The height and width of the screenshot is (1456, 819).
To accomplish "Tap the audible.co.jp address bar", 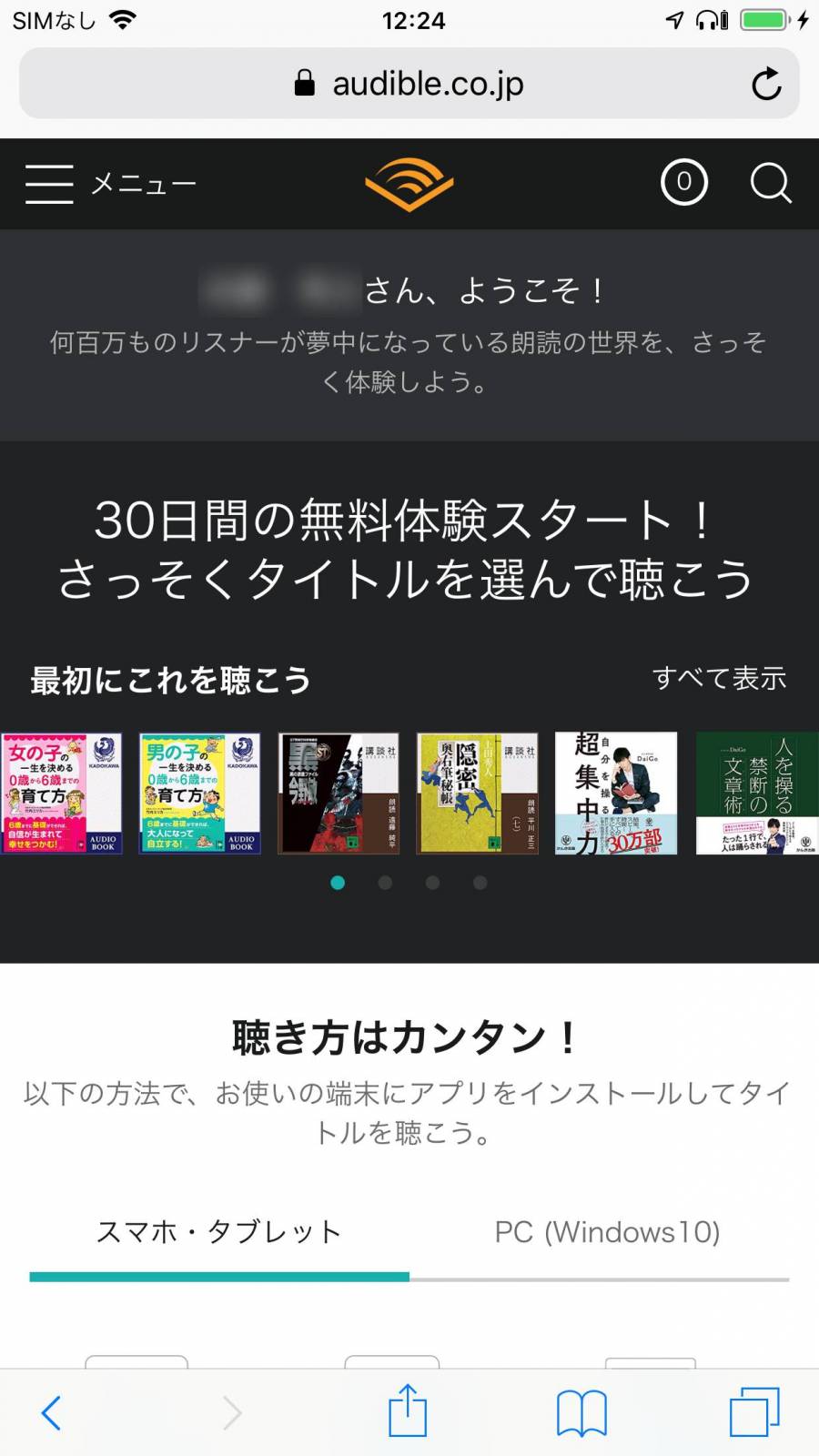I will 409,84.
